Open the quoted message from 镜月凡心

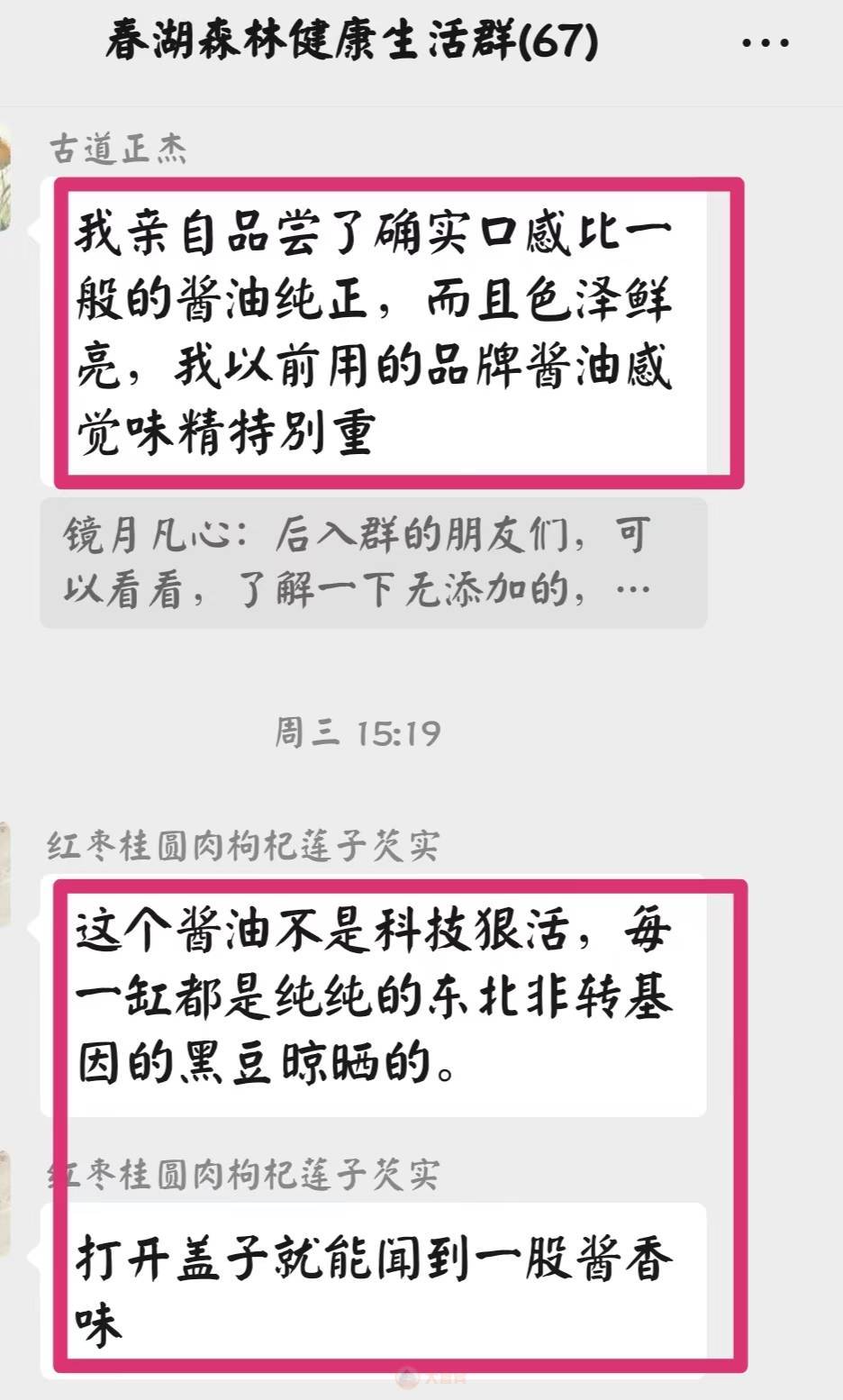[374, 563]
